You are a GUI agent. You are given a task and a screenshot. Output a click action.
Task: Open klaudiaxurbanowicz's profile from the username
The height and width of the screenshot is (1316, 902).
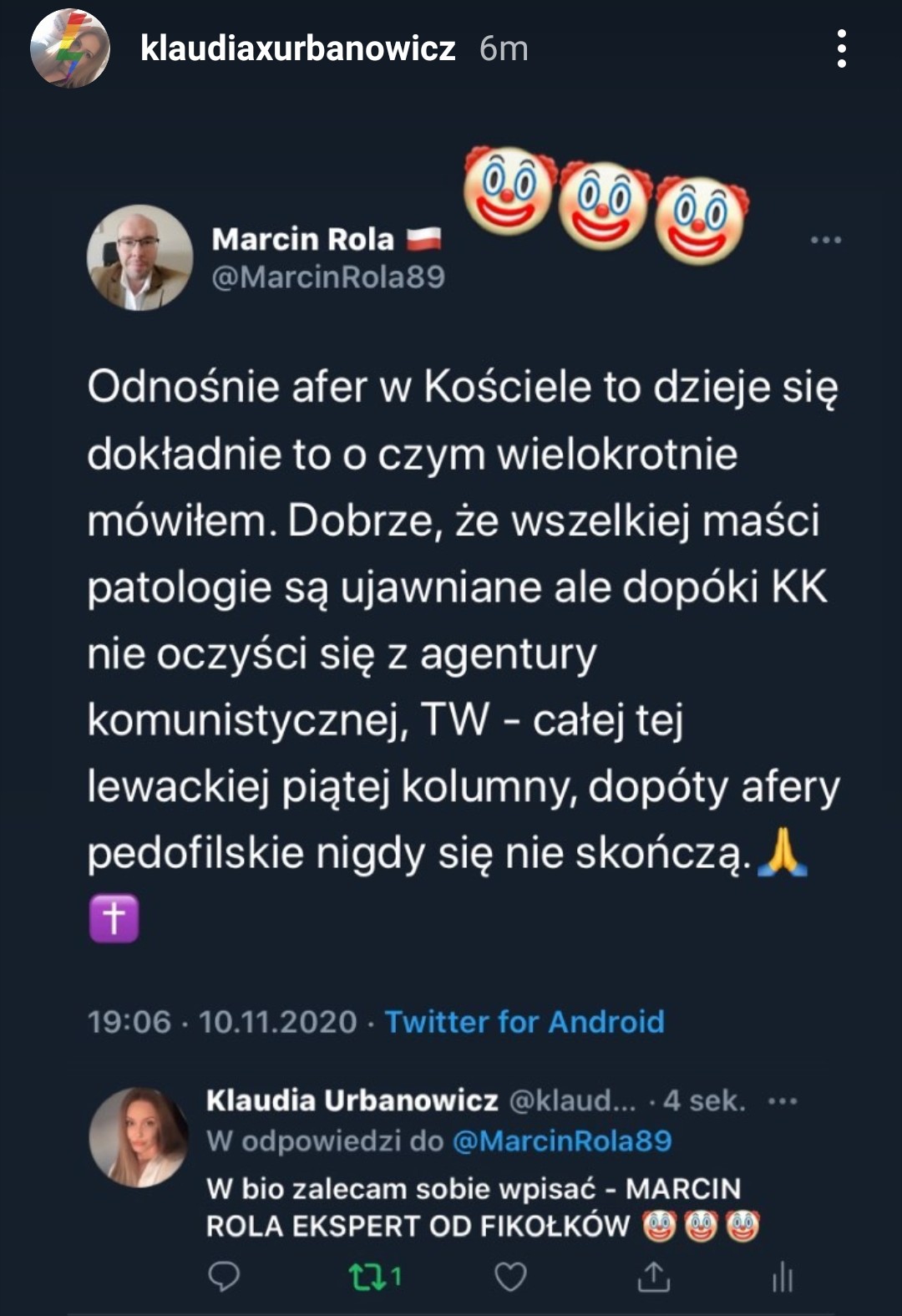pyautogui.click(x=297, y=48)
